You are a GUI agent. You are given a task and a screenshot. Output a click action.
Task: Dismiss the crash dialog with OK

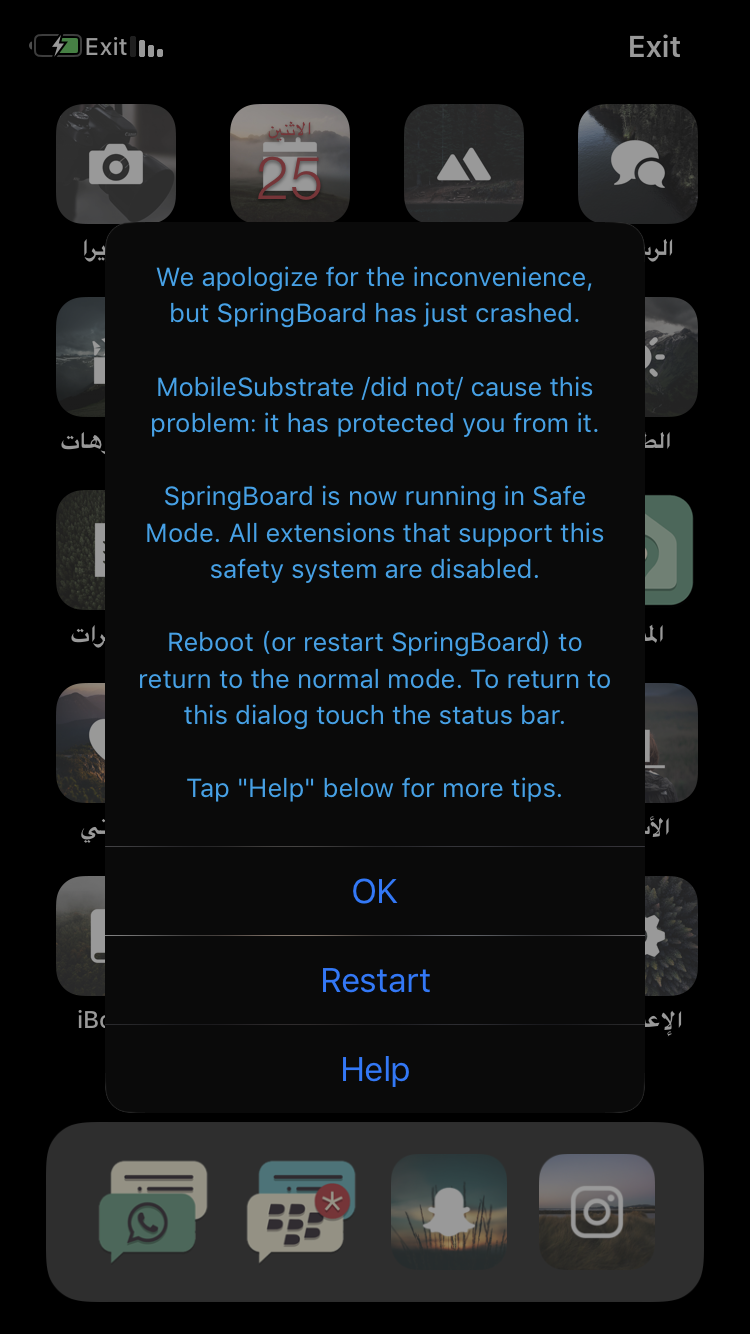click(375, 891)
